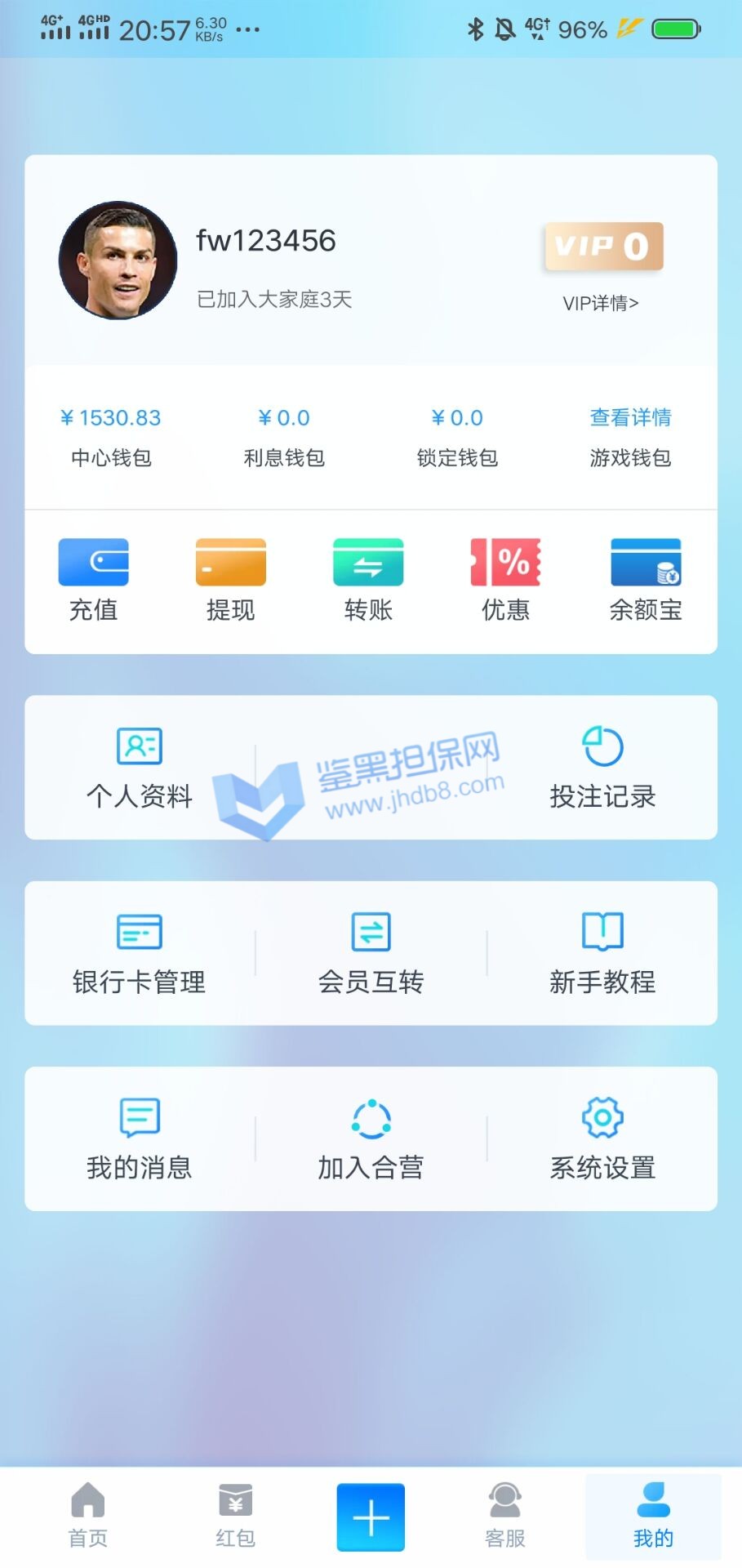Tap the 提现 withdrawal button
This screenshot has height=1568, width=742.
coord(230,579)
